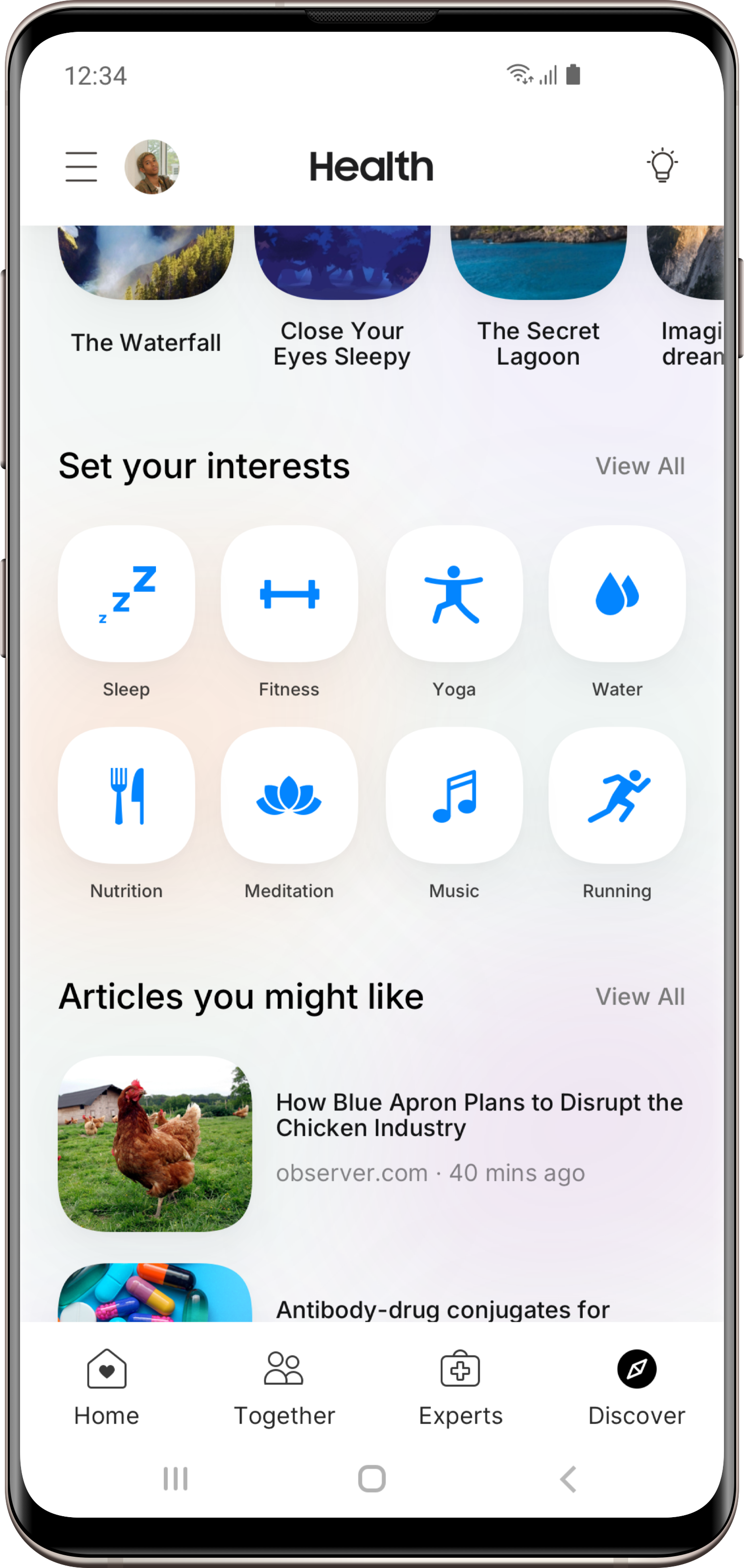Open the hamburger menu
The width and height of the screenshot is (744, 1568).
coord(81,167)
